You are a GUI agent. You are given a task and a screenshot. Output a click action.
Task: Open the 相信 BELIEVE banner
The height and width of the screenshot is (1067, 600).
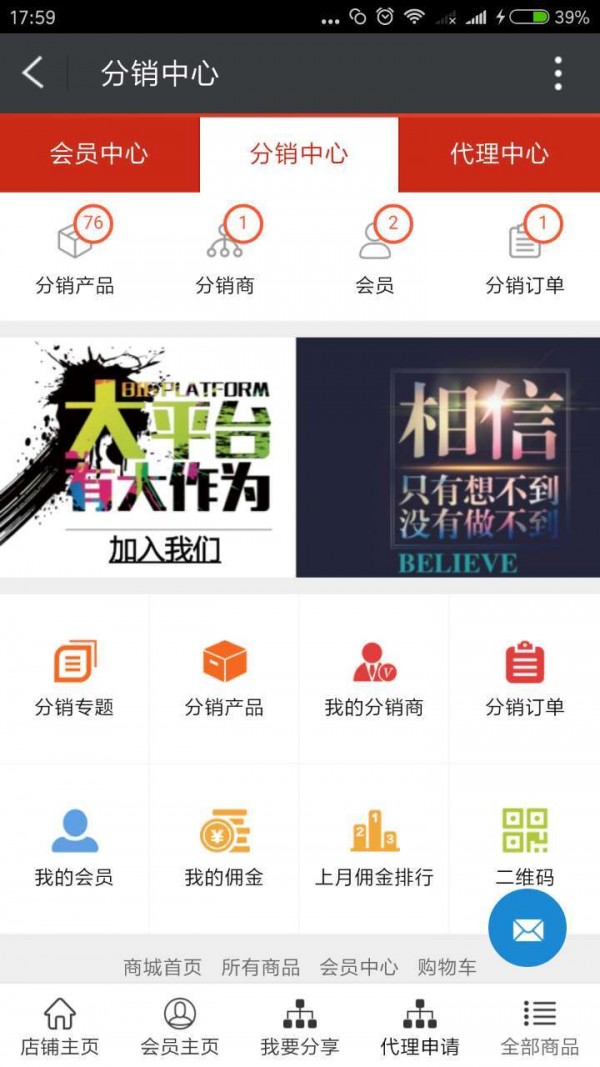(448, 457)
